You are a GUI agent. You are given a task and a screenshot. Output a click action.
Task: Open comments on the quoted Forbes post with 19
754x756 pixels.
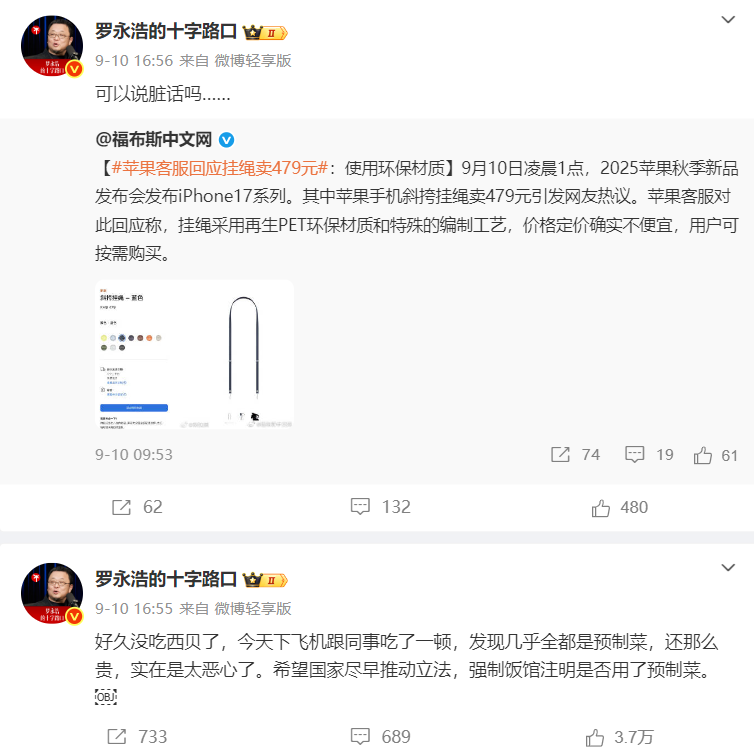649,455
